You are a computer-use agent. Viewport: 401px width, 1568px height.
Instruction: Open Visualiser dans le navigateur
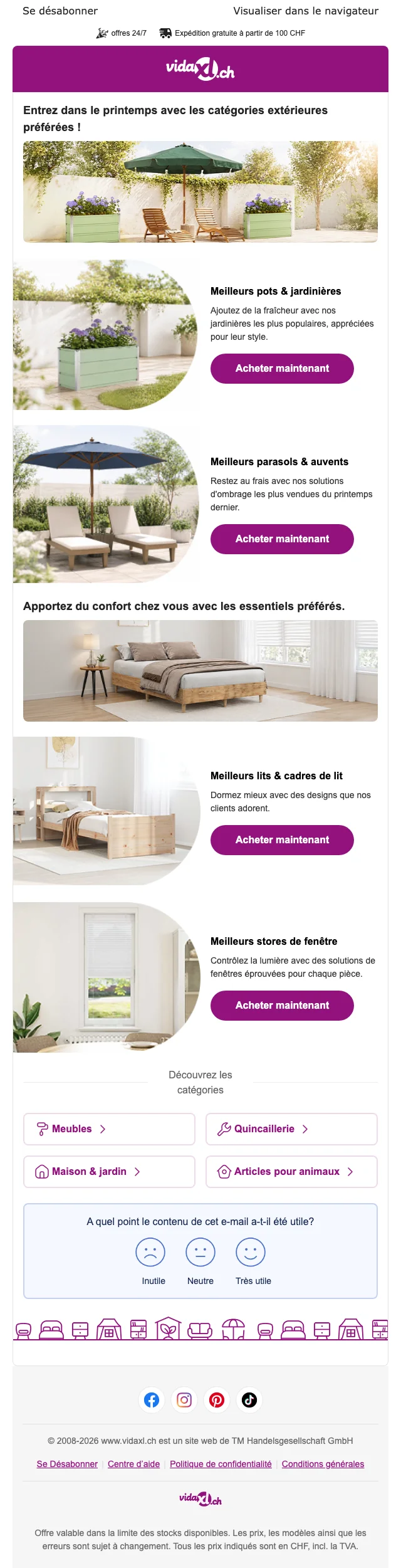point(306,11)
